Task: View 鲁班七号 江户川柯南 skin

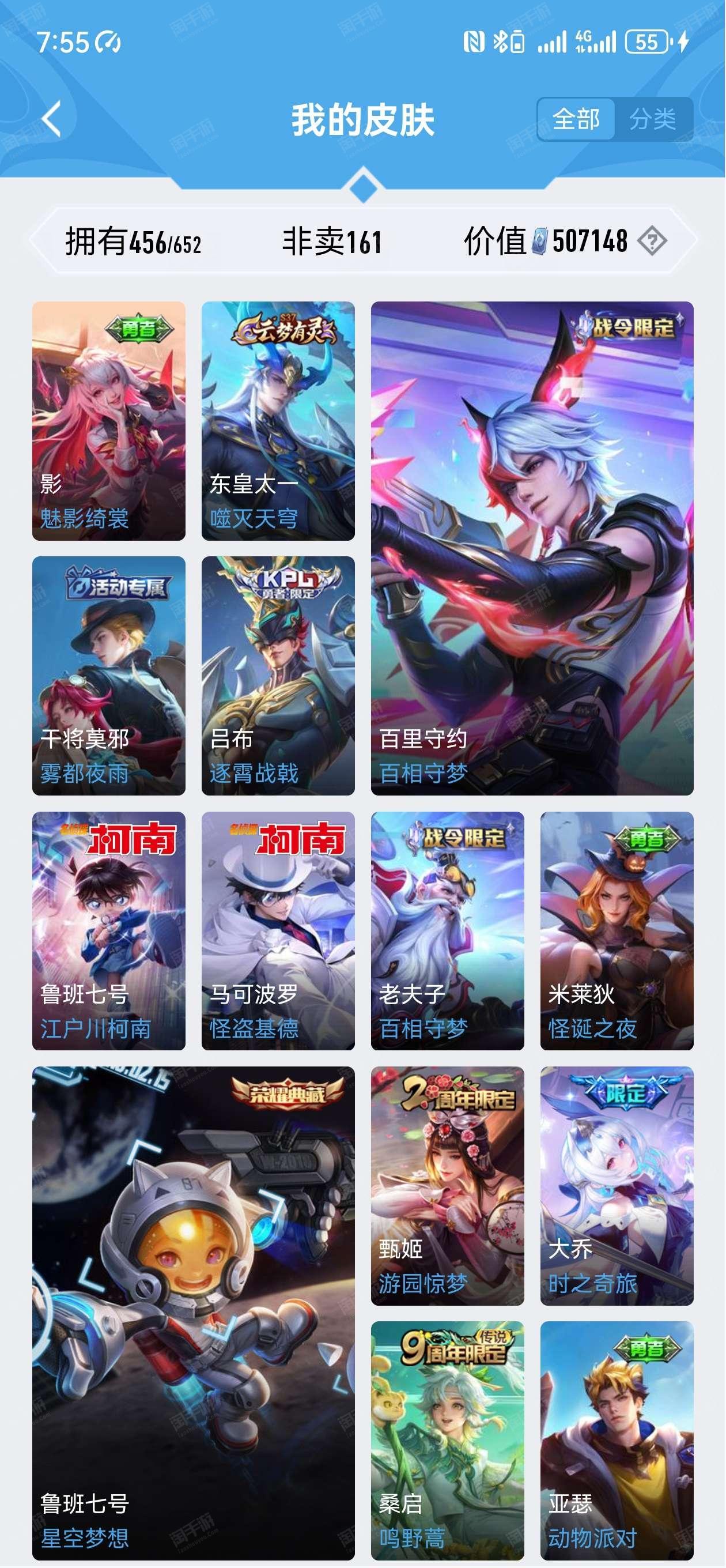Action: tap(109, 930)
